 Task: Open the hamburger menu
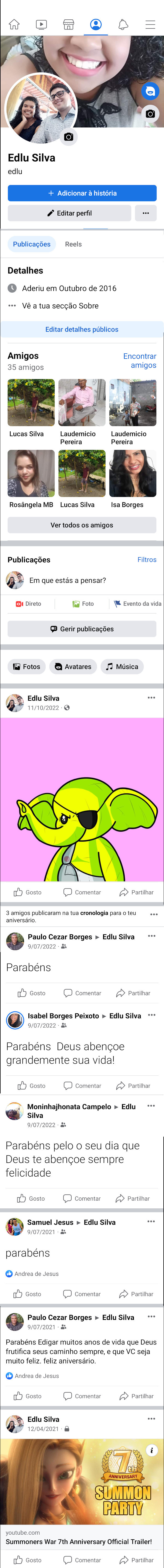coord(150,24)
